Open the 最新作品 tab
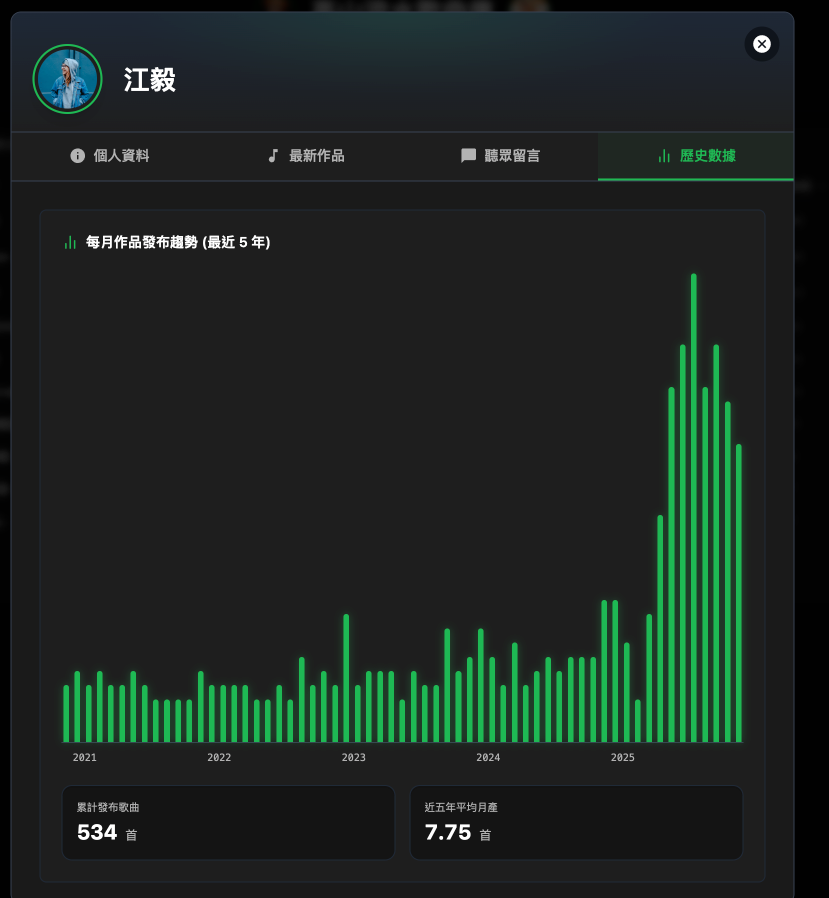The height and width of the screenshot is (898, 829). (305, 156)
